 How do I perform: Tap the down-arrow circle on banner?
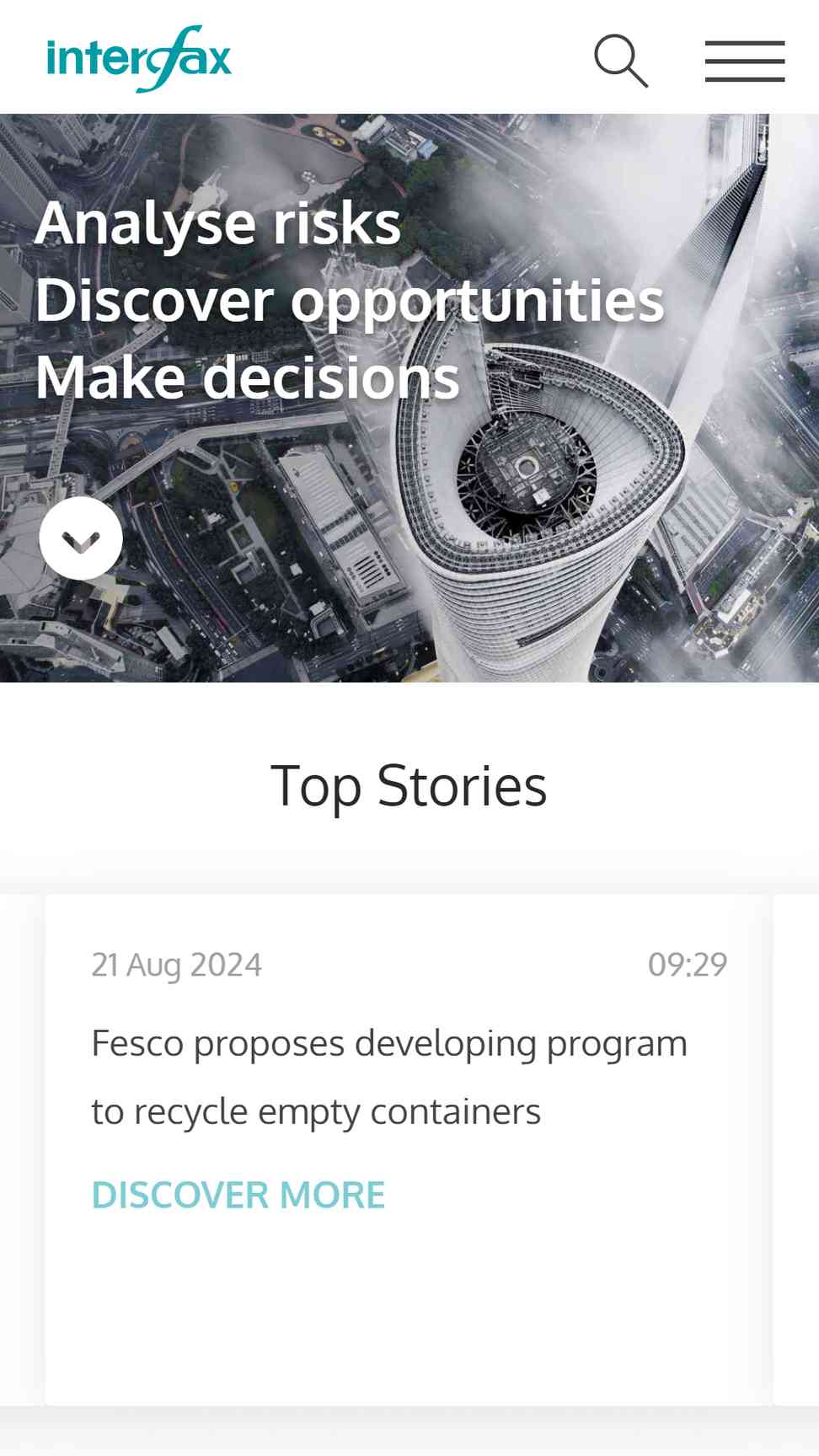pyautogui.click(x=81, y=538)
